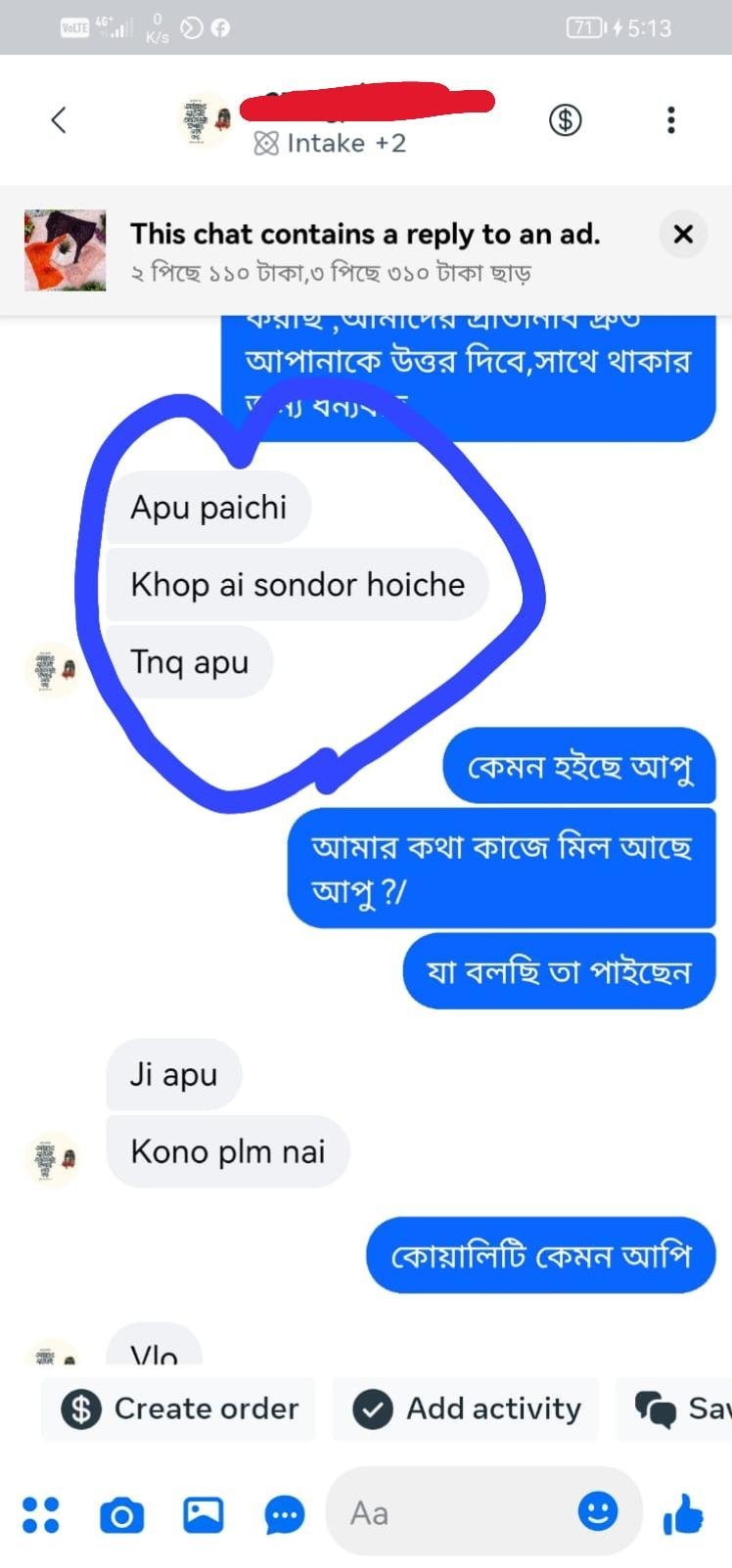Open the dollar payment icon in header
The height and width of the screenshot is (1568, 732).
pyautogui.click(x=565, y=119)
